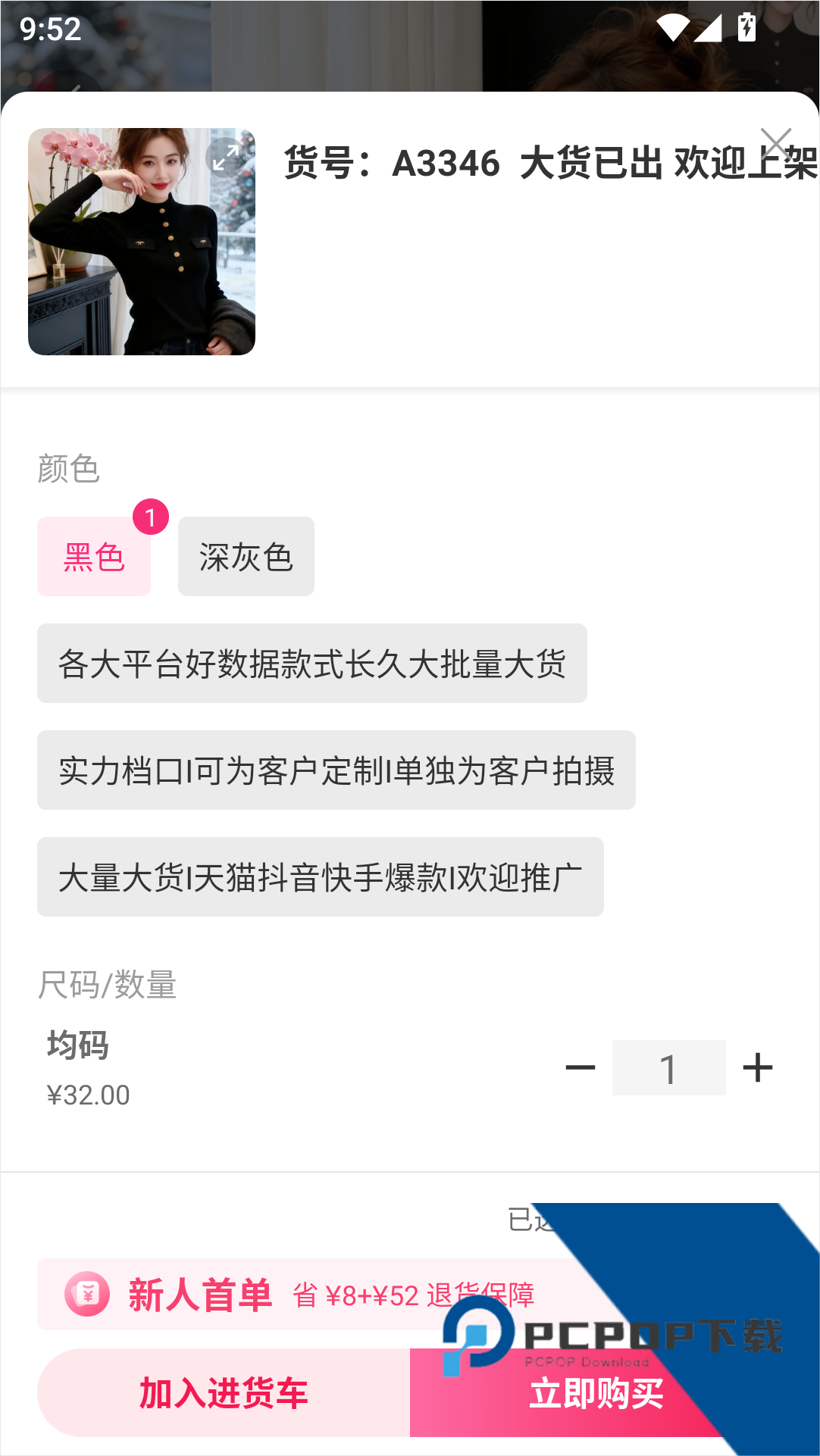Screen dimensions: 820x1456
Task: Expand the product image to full view
Action: coord(226,158)
